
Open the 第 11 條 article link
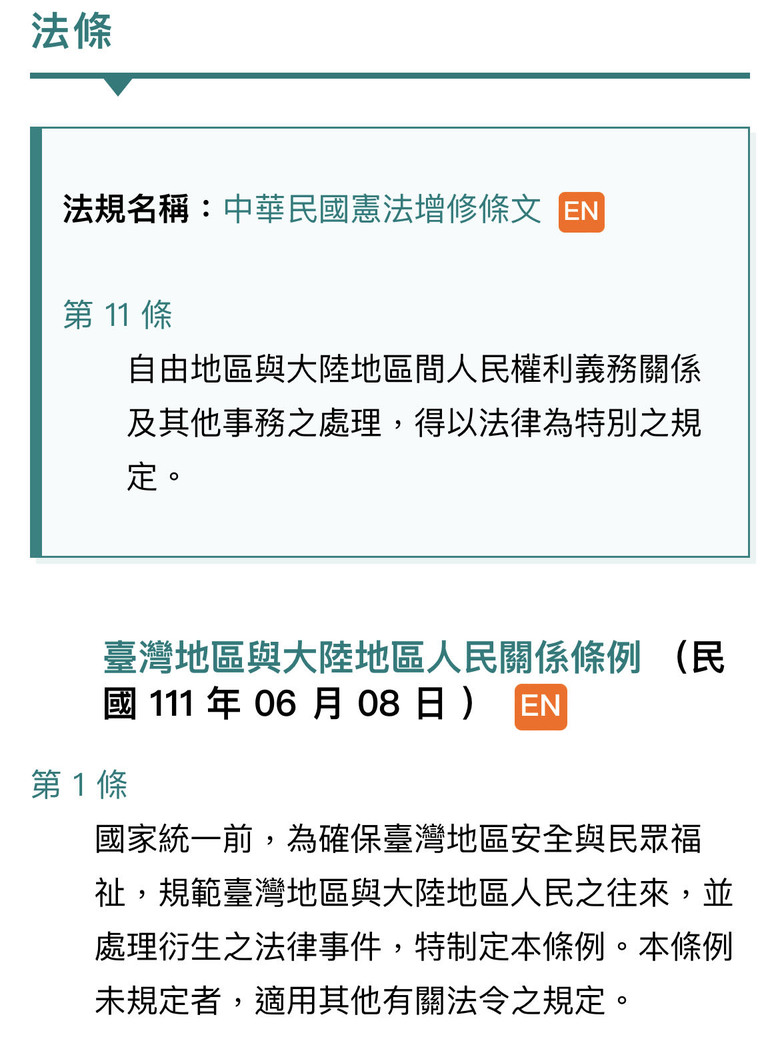coord(117,314)
